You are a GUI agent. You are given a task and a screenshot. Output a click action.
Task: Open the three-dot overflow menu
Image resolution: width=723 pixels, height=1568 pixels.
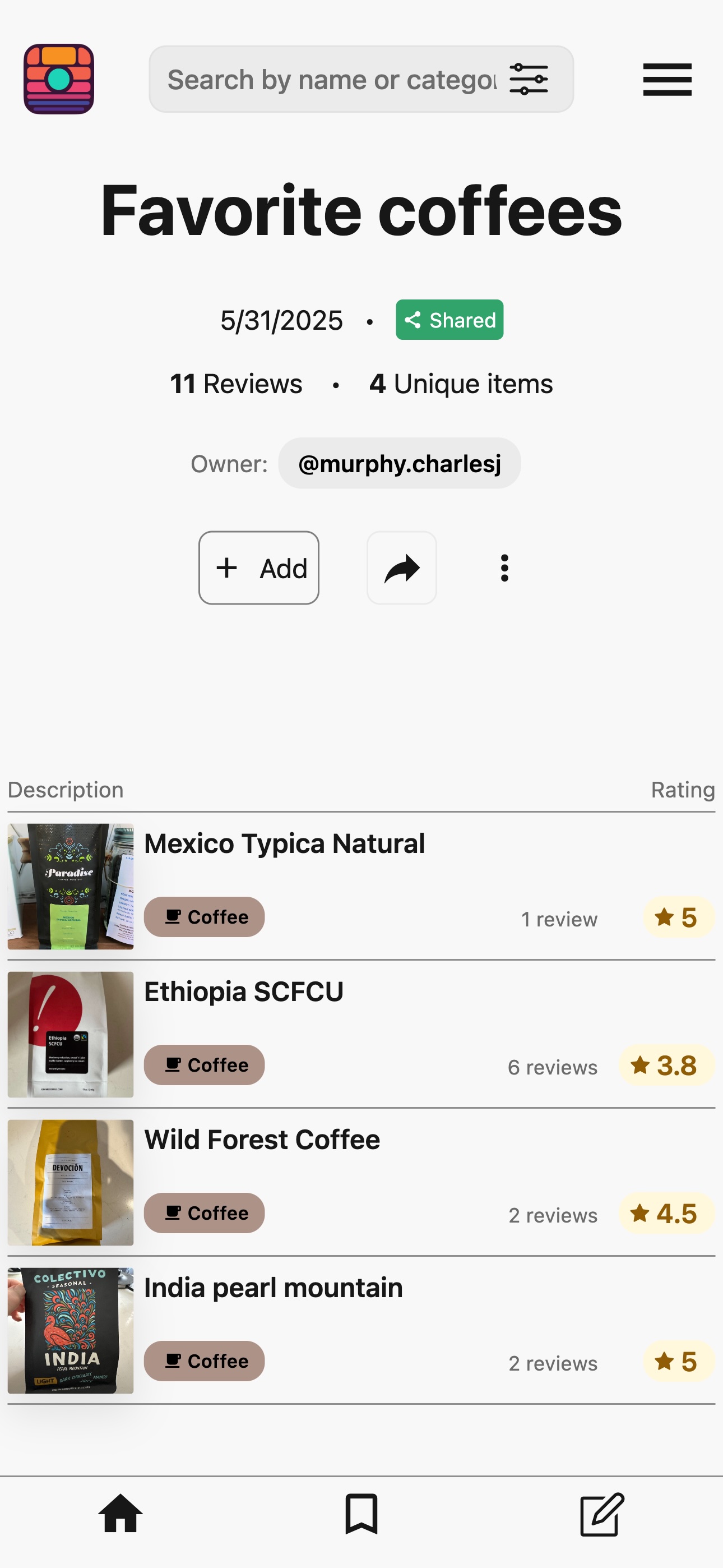[x=504, y=568]
